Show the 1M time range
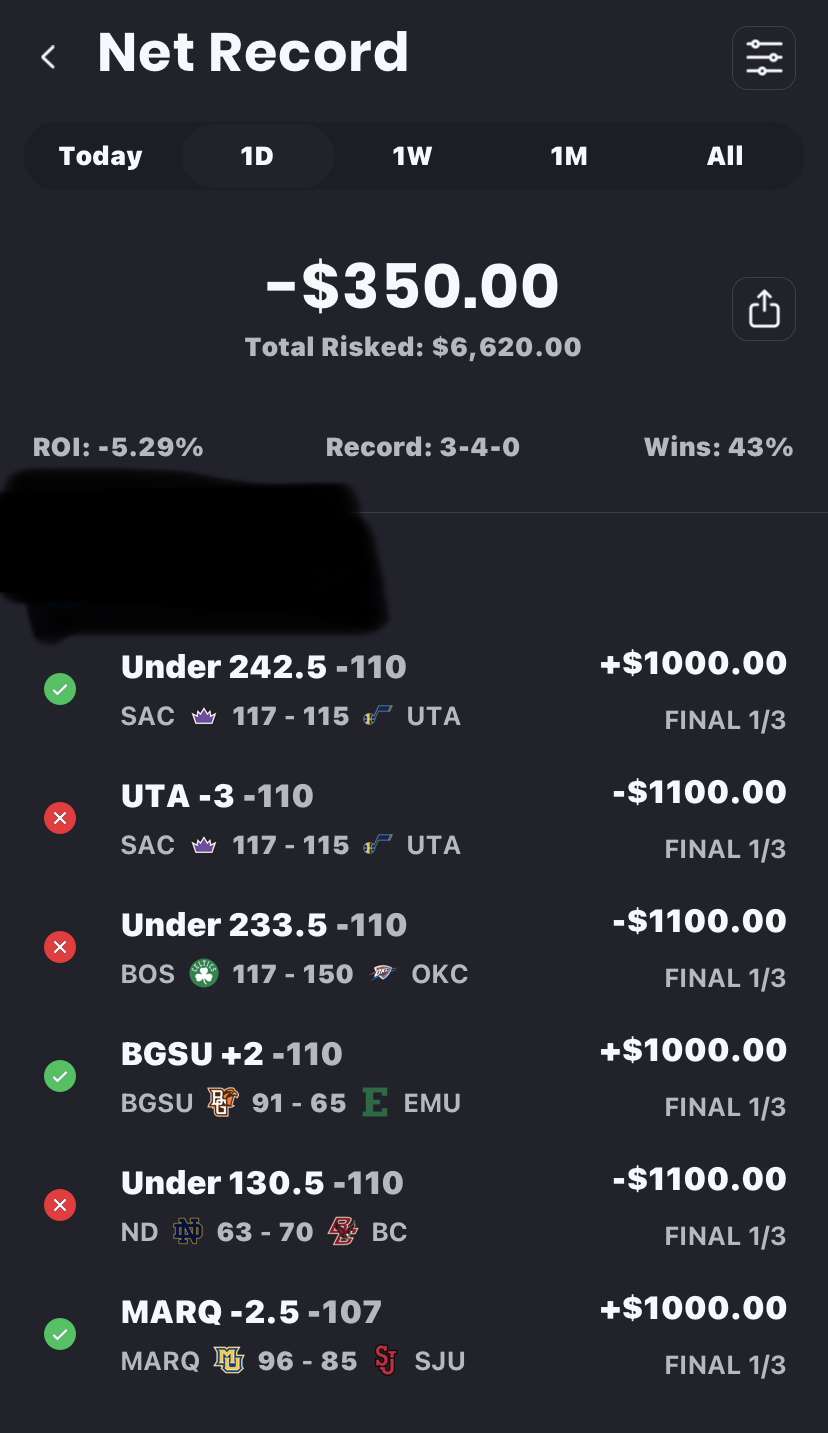Viewport: 828px width, 1433px height. [568, 156]
